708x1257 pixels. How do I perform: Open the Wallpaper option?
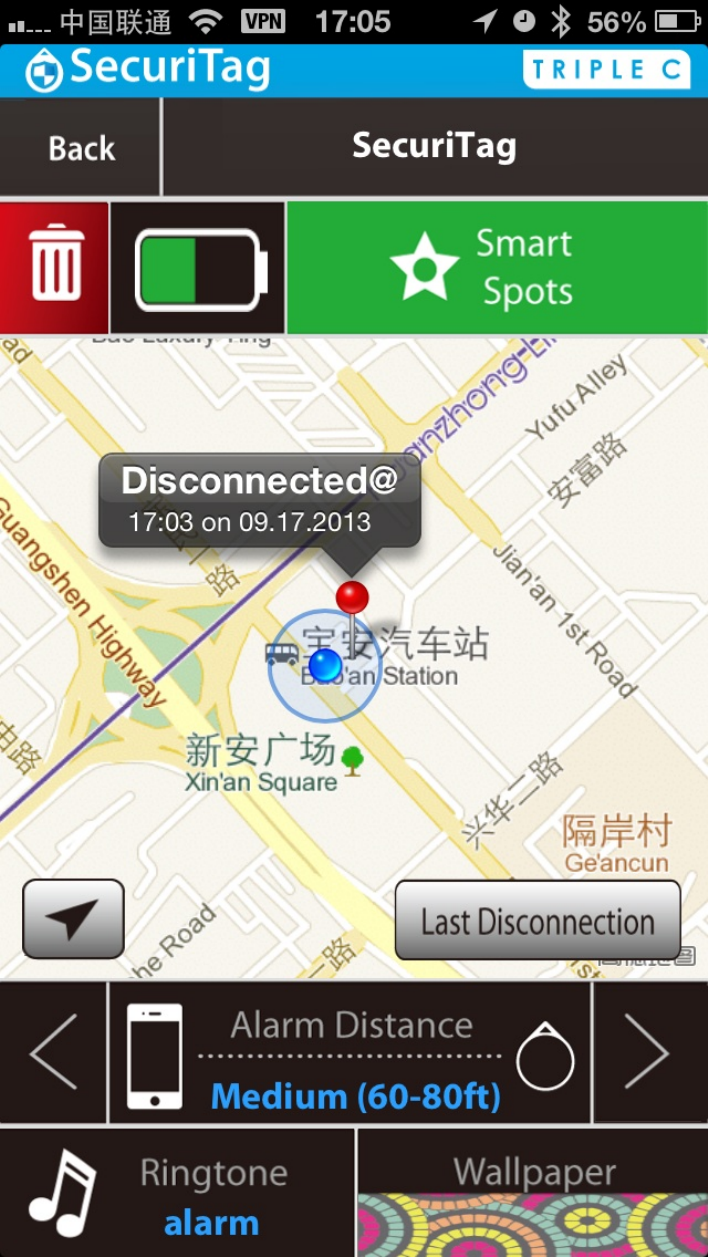[533, 1195]
